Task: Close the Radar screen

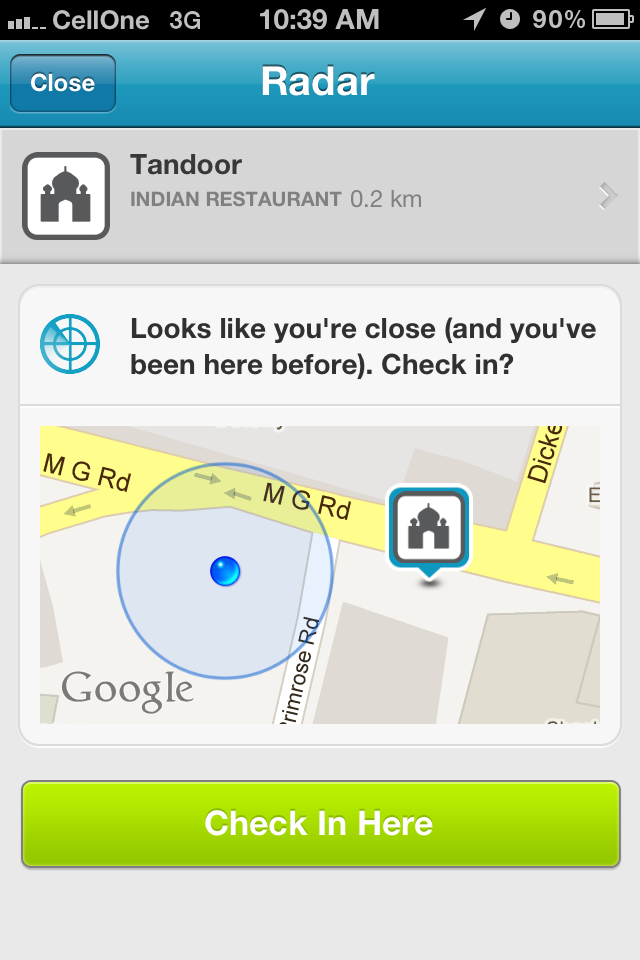Action: (x=63, y=83)
